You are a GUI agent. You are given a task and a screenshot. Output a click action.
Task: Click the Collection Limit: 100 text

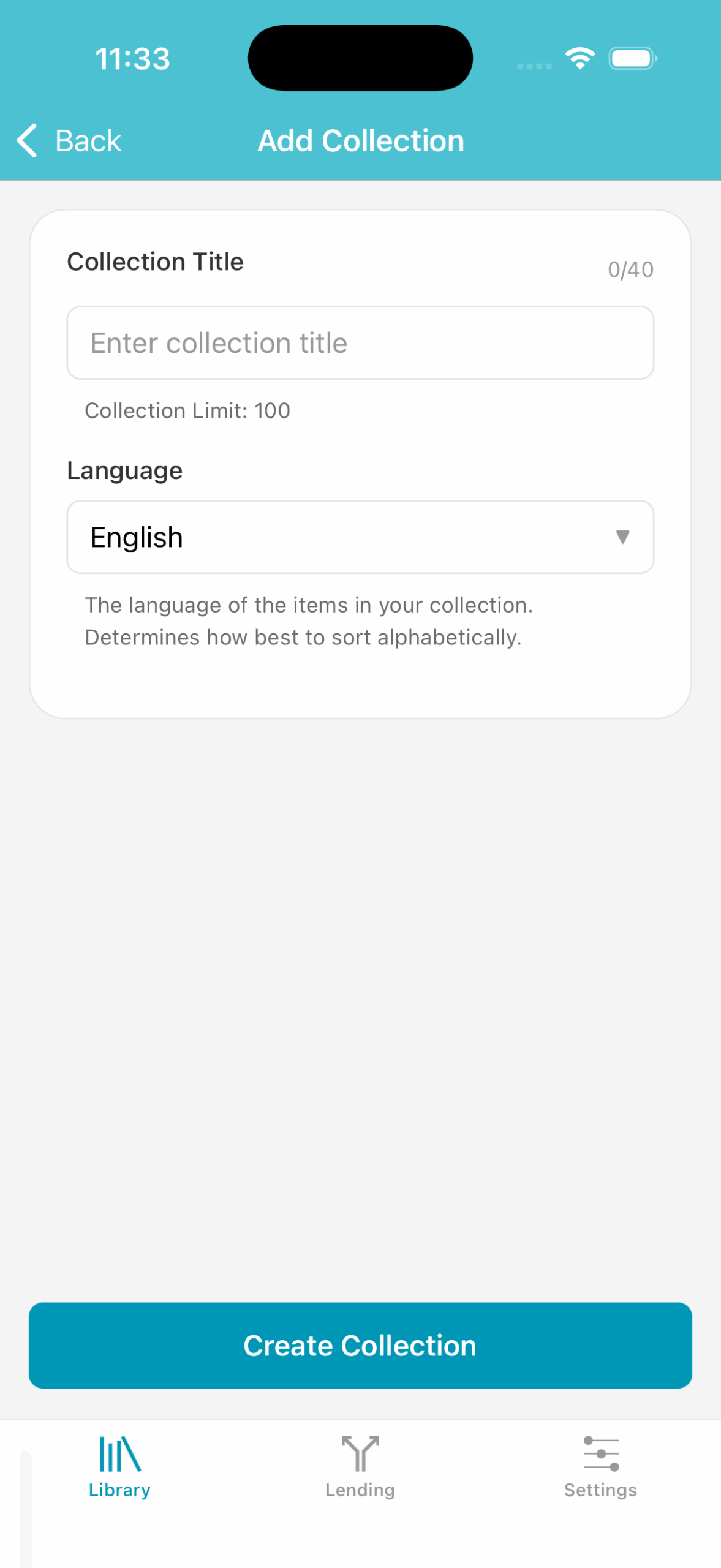click(186, 410)
